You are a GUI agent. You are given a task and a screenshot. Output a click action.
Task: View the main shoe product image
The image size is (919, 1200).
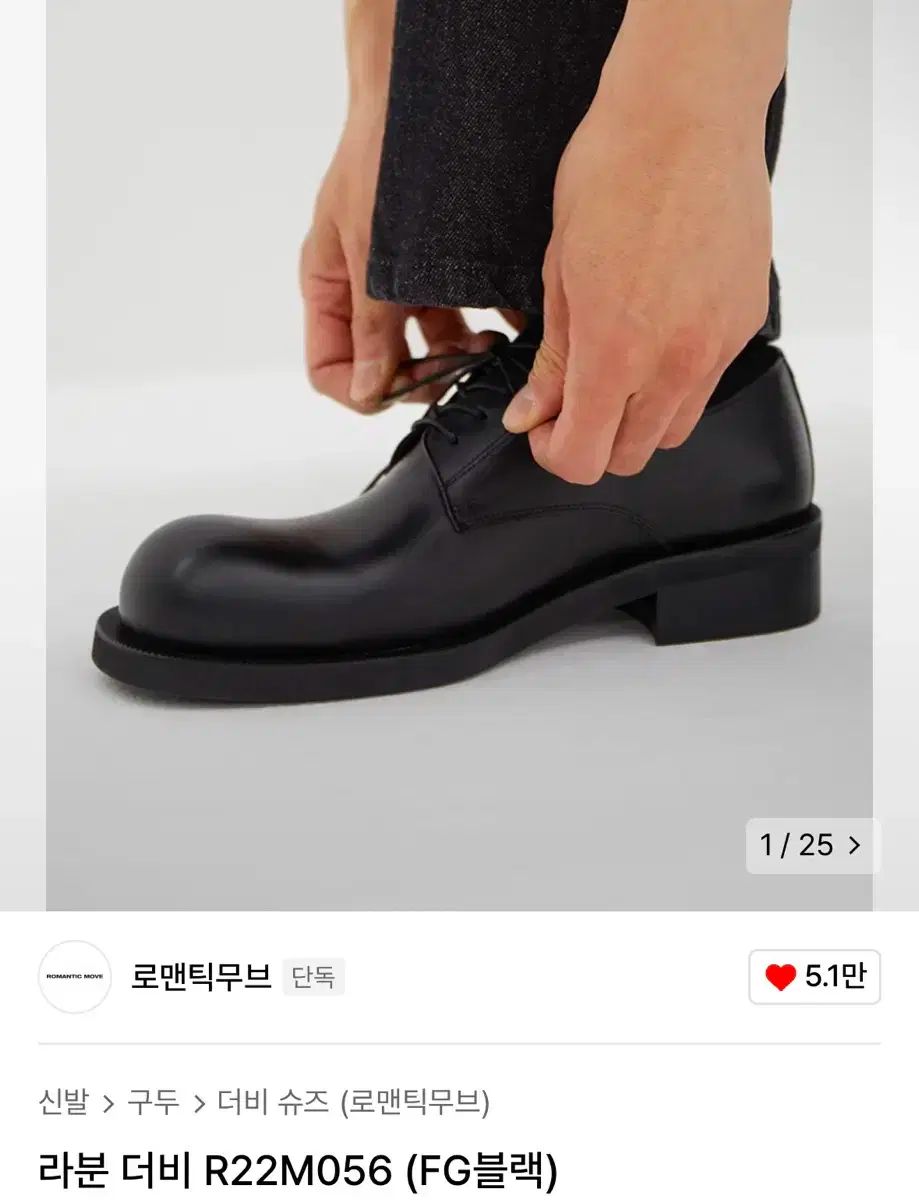click(x=459, y=450)
